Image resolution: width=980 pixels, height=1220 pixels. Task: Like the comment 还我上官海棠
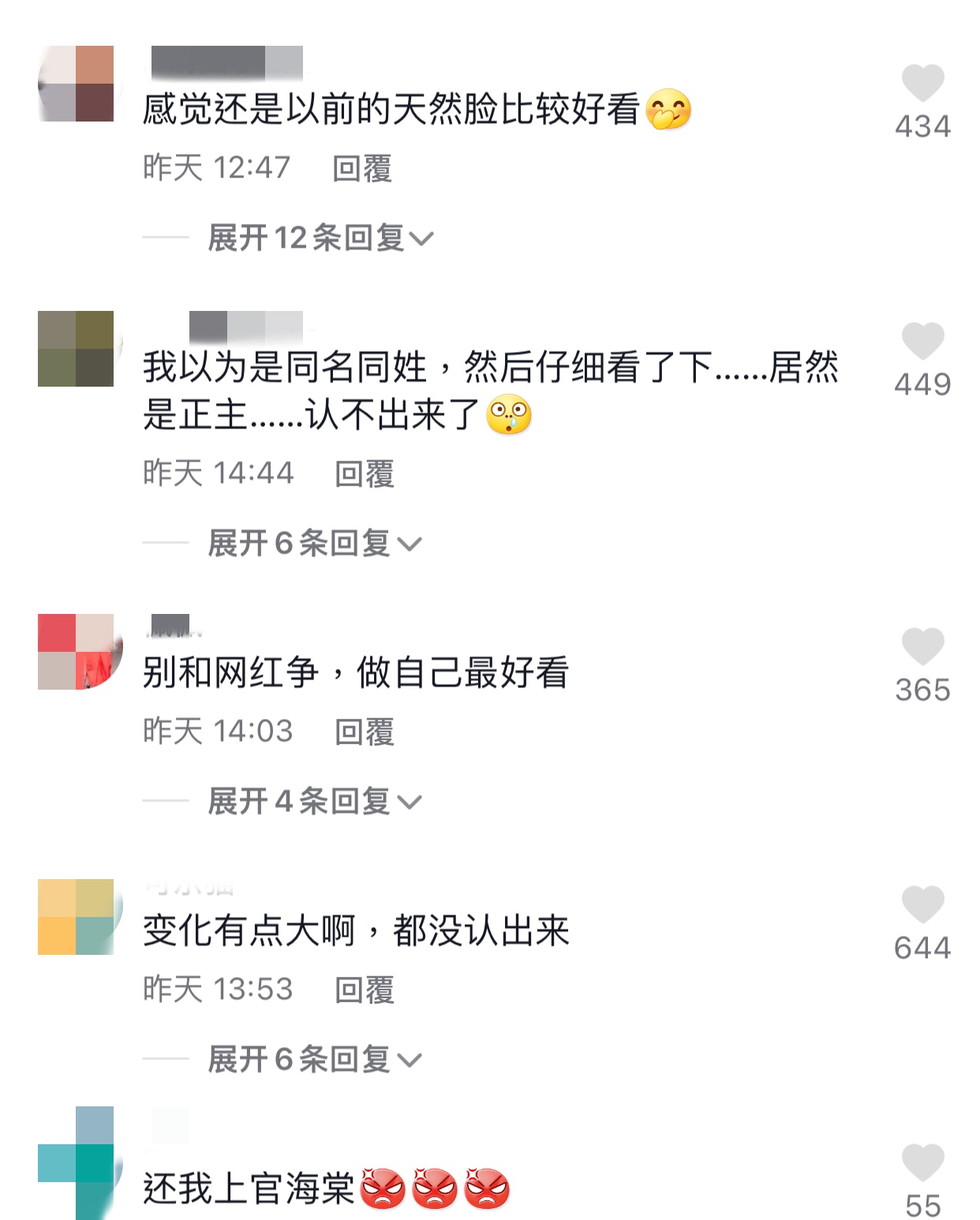click(922, 1163)
